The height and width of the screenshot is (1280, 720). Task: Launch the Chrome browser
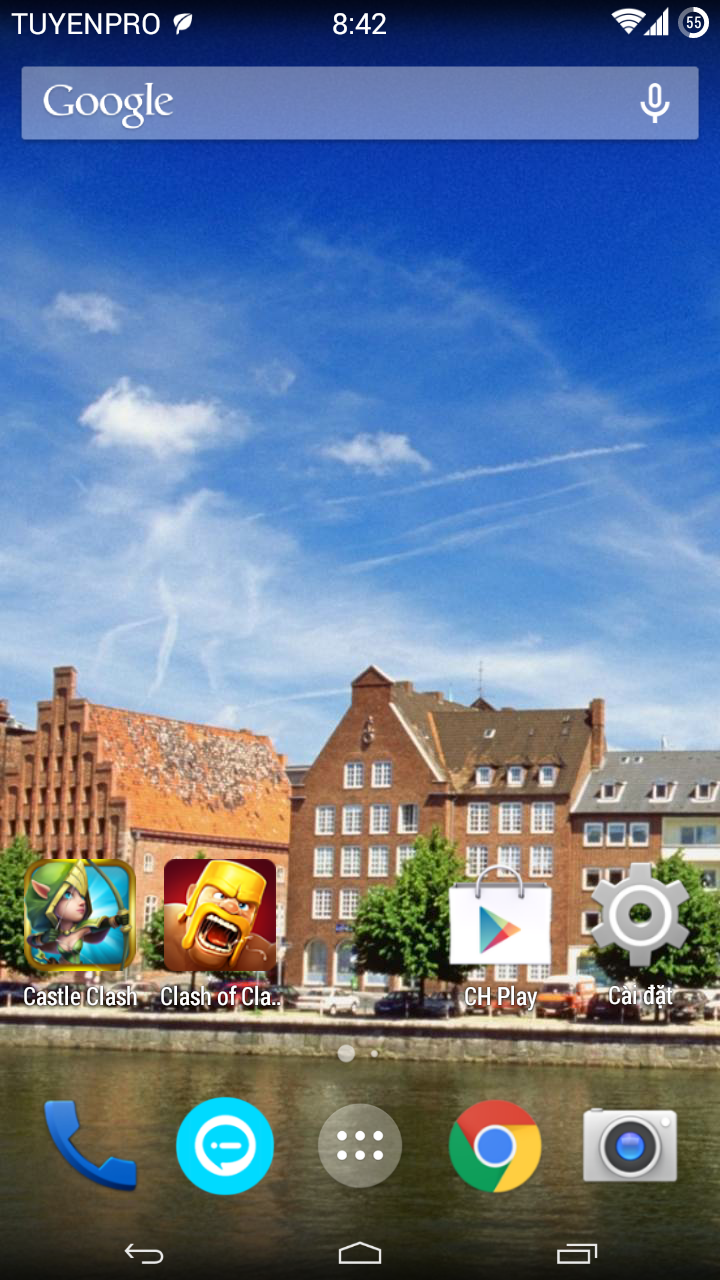point(495,1146)
